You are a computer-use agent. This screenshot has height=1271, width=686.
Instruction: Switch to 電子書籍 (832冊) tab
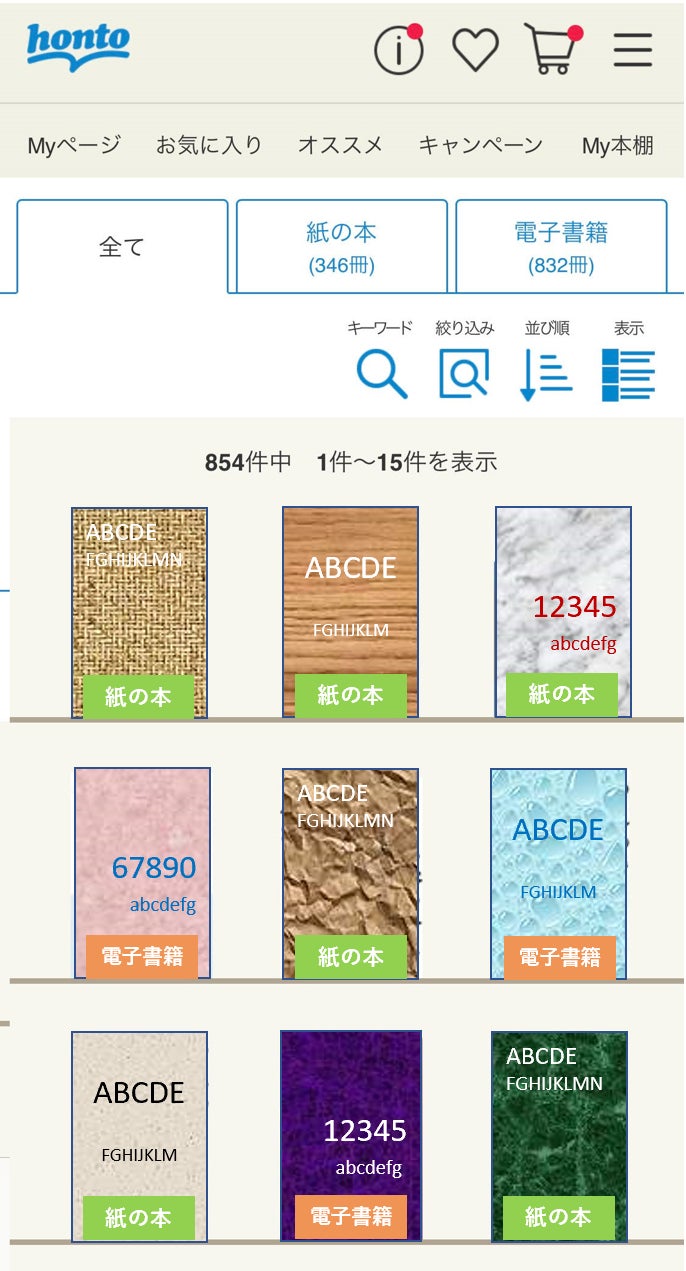click(561, 247)
